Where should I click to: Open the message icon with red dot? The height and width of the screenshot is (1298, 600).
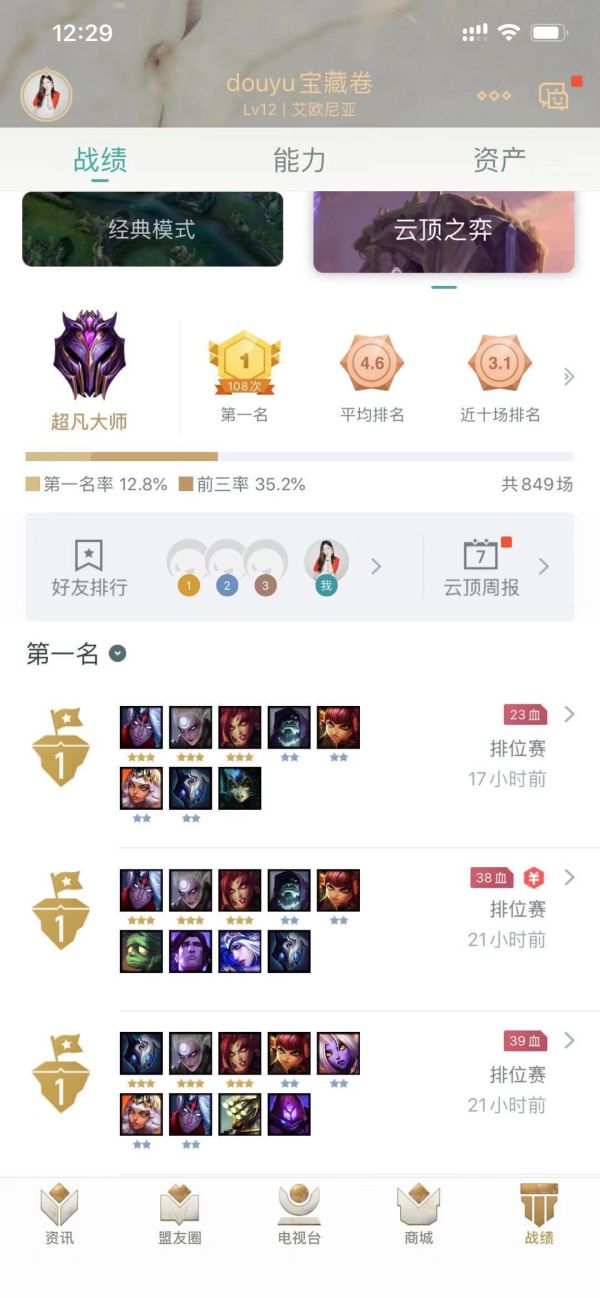point(553,95)
